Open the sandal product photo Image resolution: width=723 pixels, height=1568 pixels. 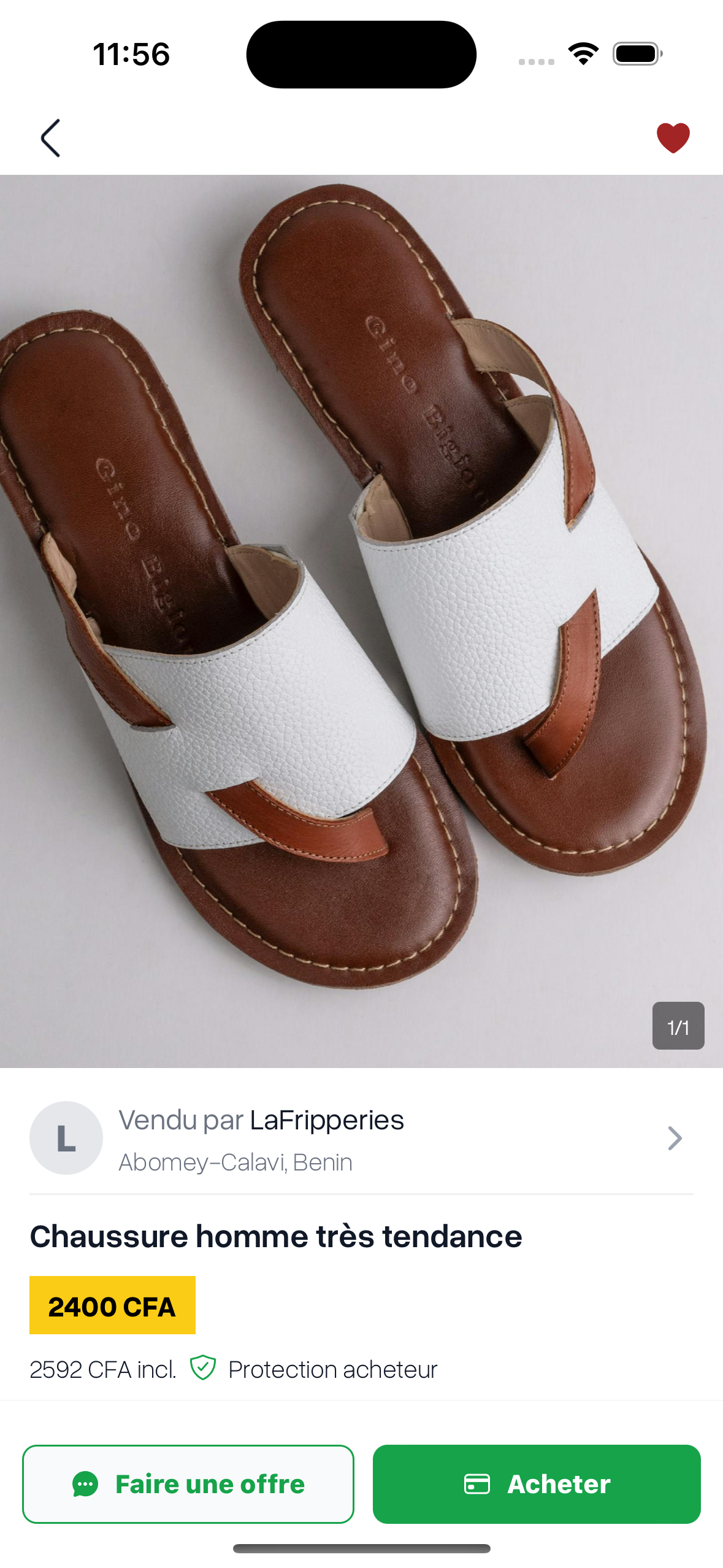(x=361, y=620)
